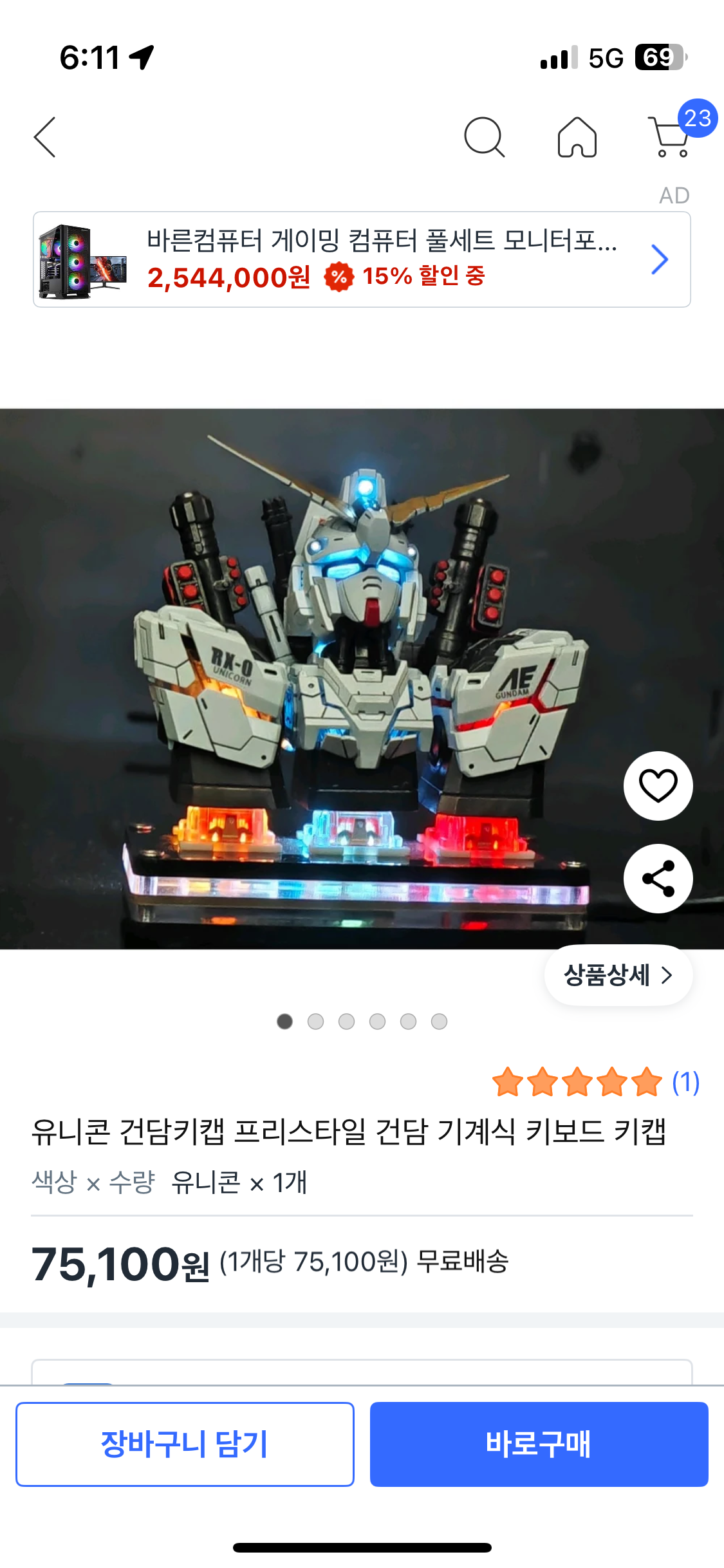The image size is (724, 1568).
Task: Go to the home icon
Action: [x=577, y=137]
